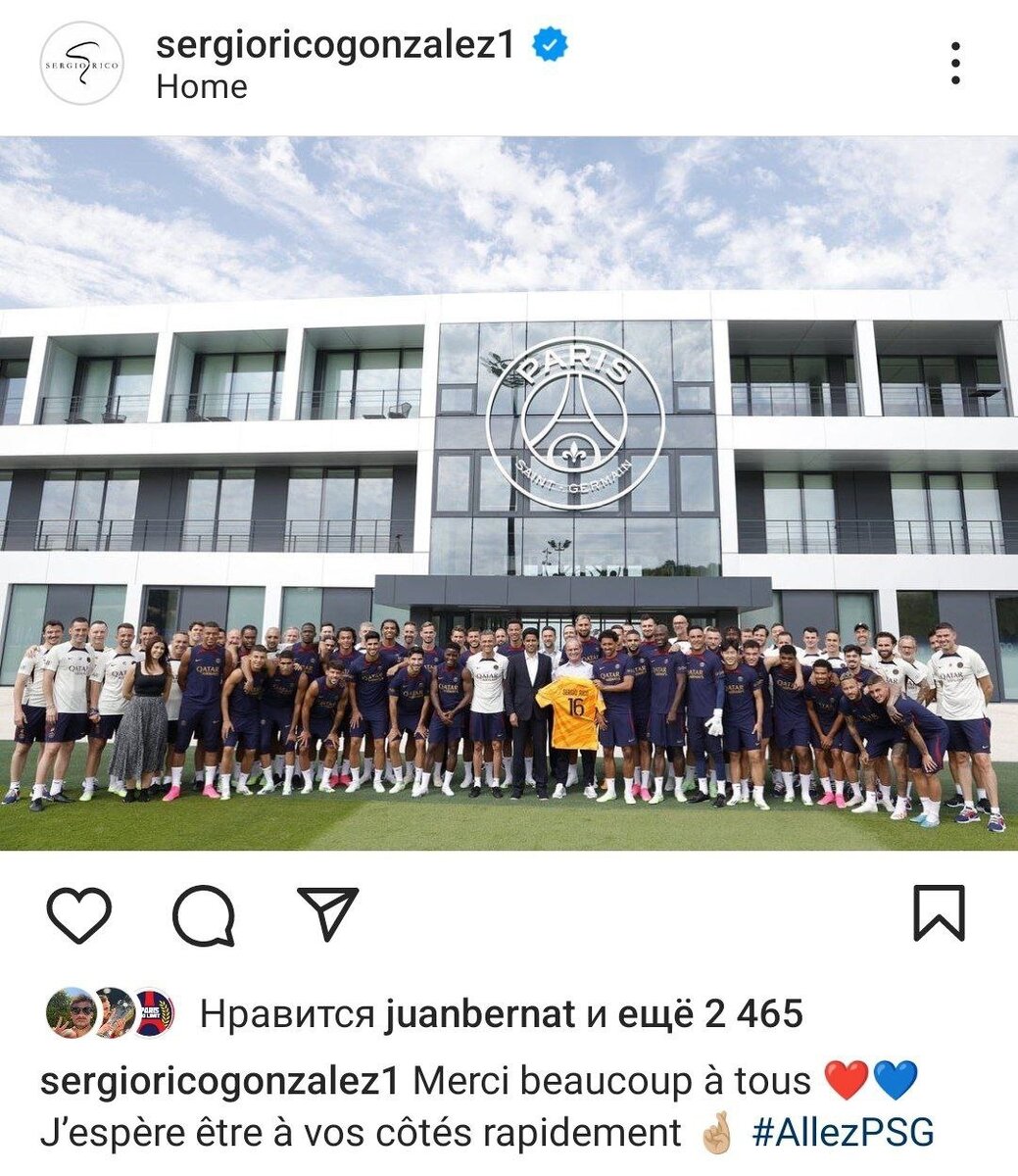Open juanbernat's profile from likes
The image size is (1018, 1176).
(x=480, y=1014)
